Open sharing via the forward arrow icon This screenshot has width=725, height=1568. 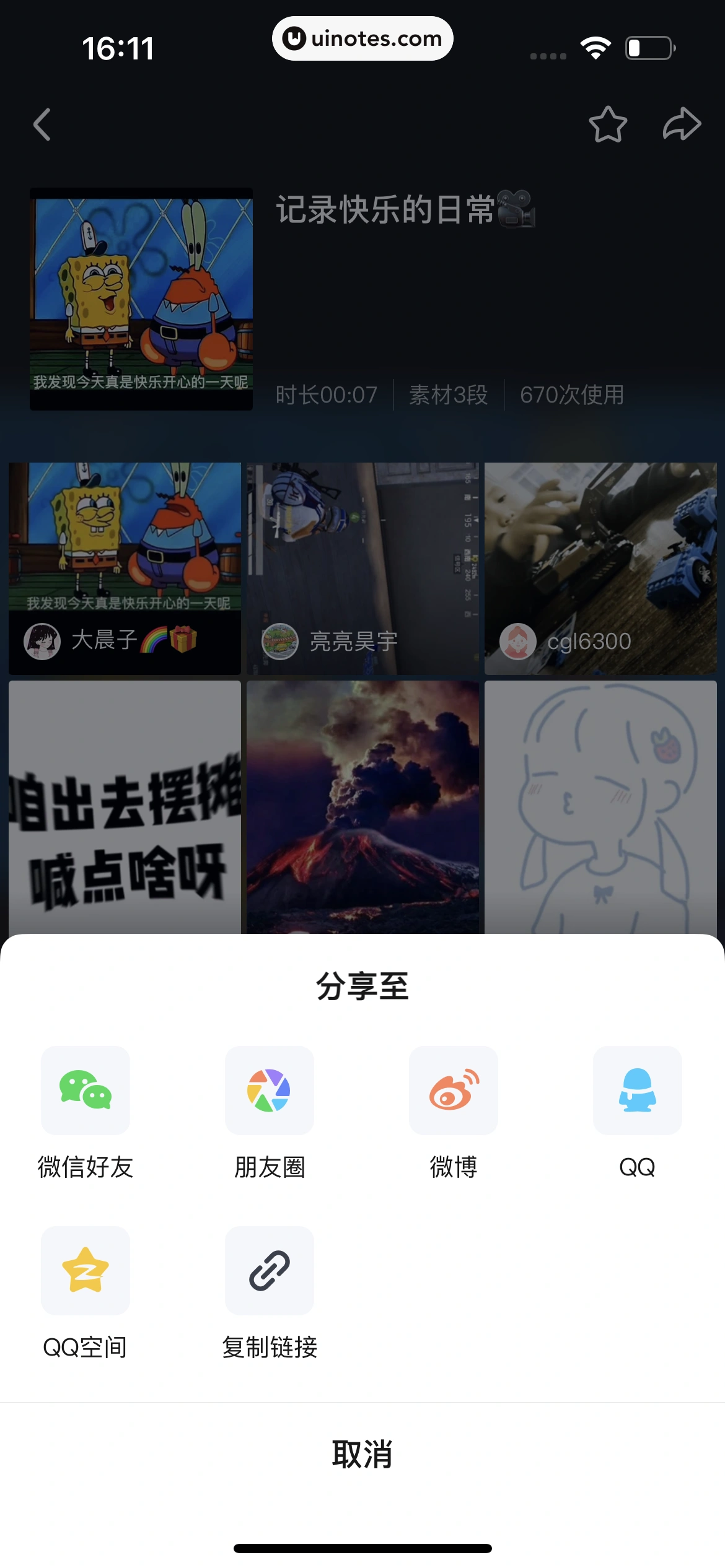pyautogui.click(x=680, y=124)
